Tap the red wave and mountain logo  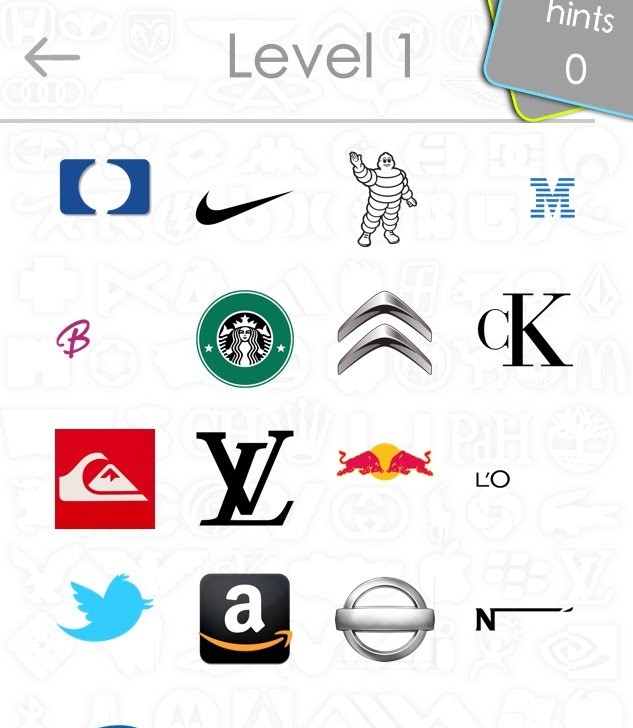pos(105,478)
